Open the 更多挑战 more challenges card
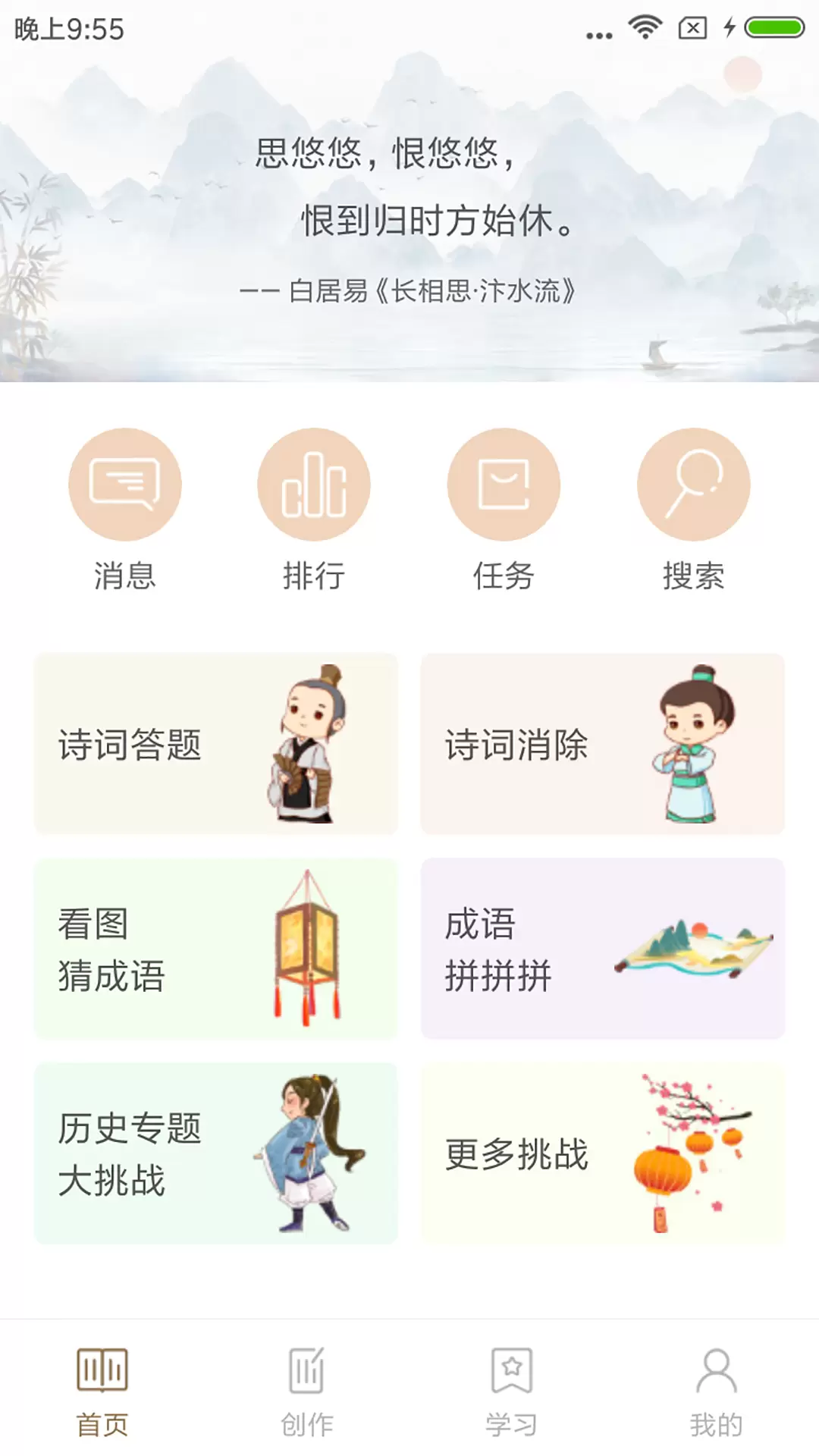The height and width of the screenshot is (1456, 819). [x=603, y=1153]
